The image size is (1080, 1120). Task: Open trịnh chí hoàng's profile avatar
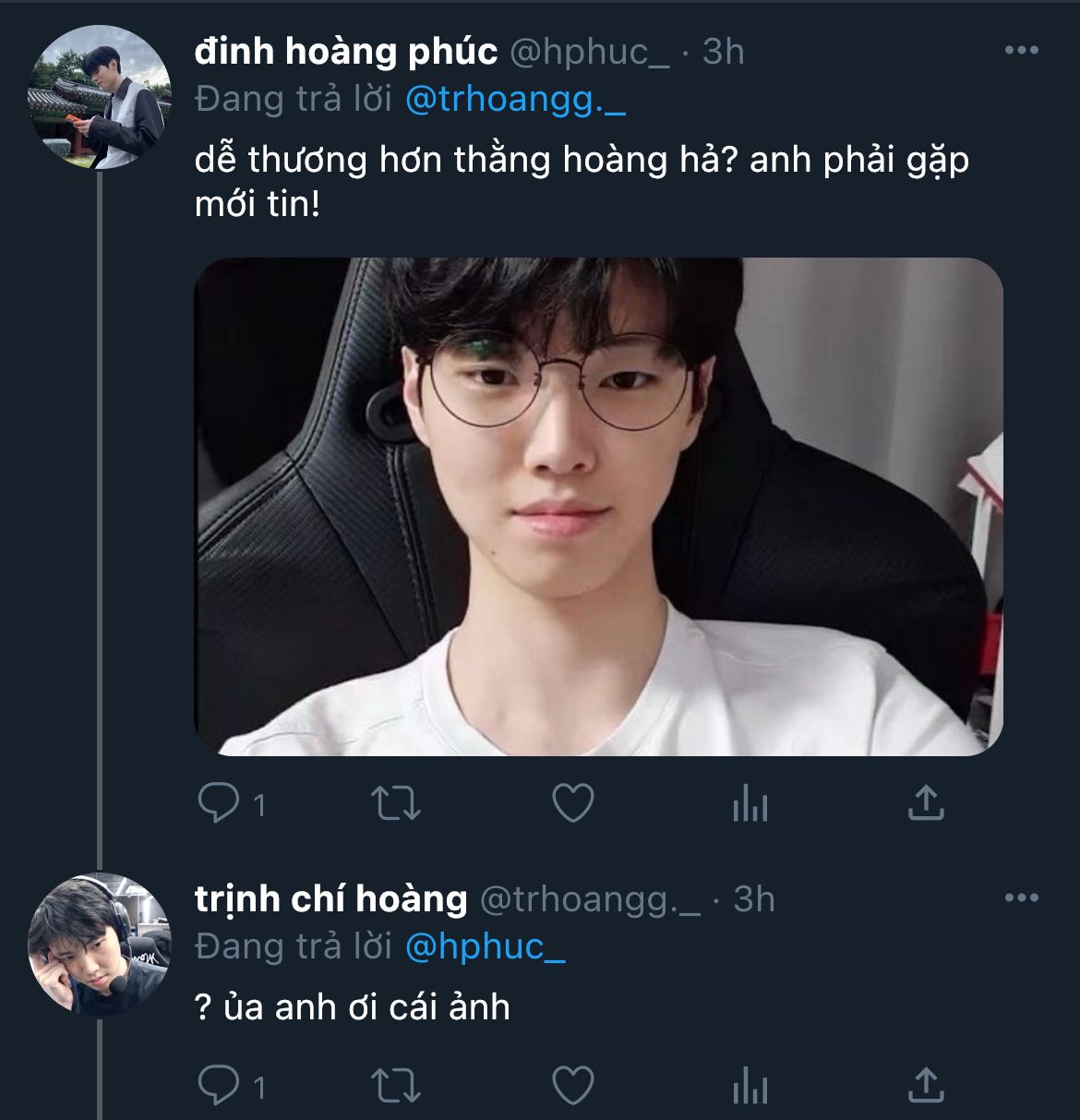[100, 945]
